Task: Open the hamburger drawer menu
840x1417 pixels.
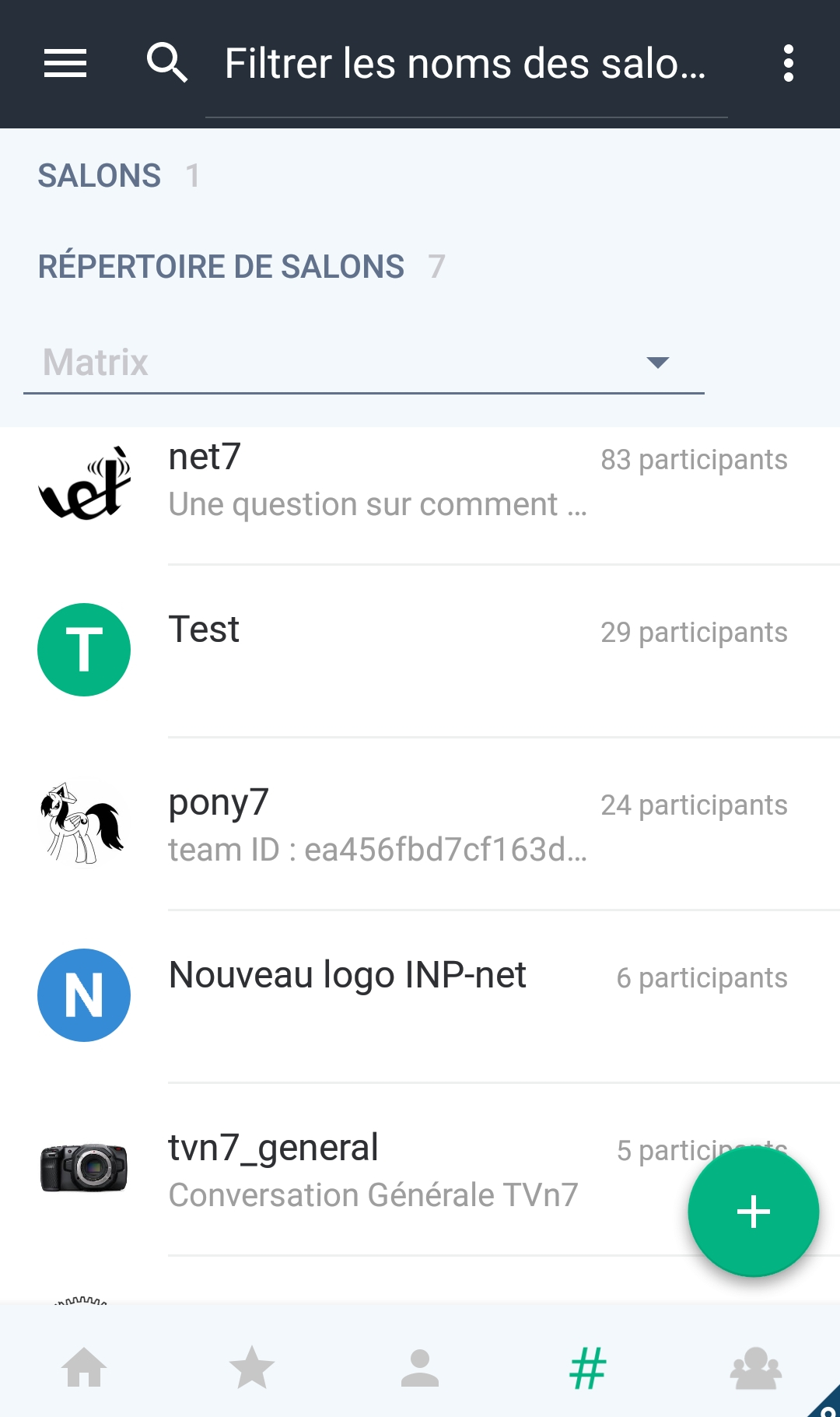Action: point(65,63)
